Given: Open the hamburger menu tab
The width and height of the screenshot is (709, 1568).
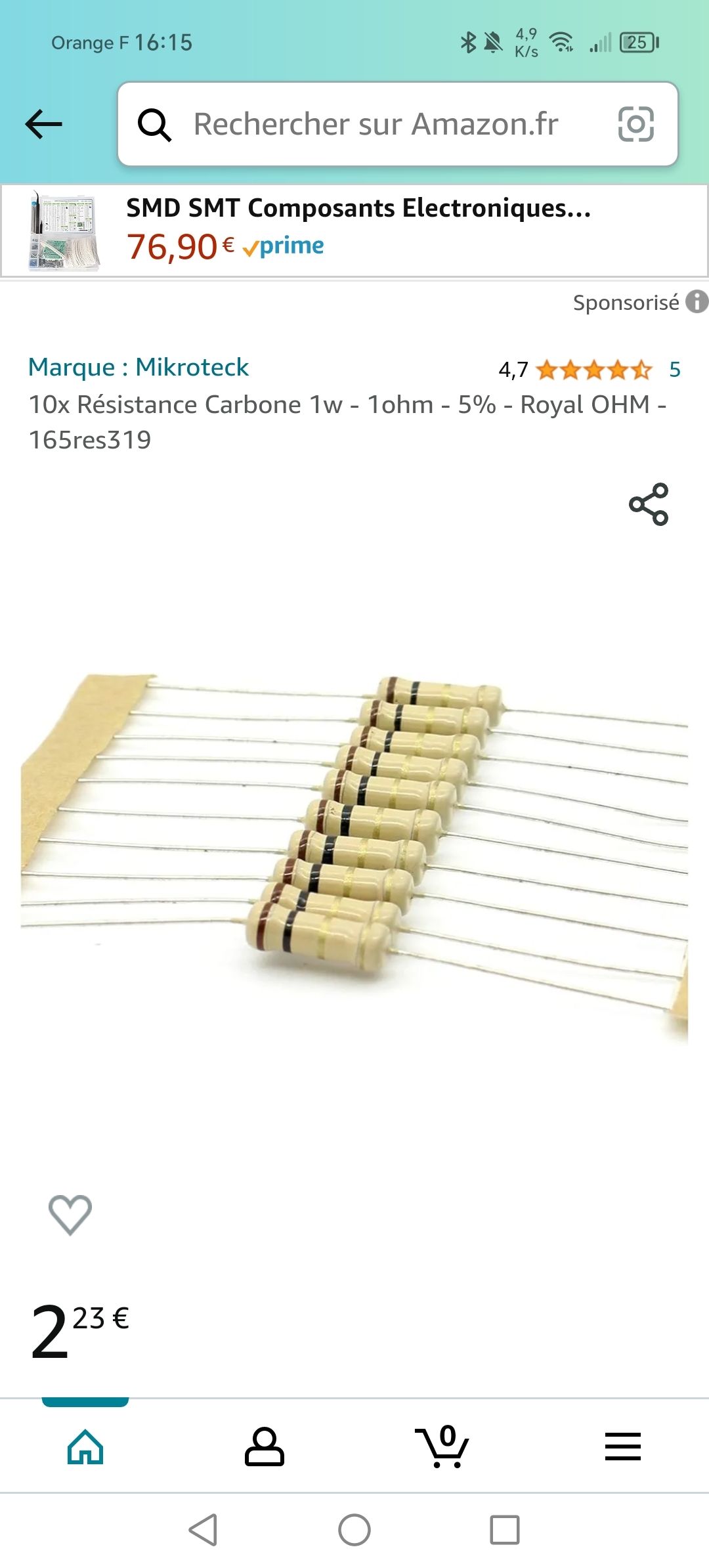Looking at the screenshot, I should (x=622, y=1447).
